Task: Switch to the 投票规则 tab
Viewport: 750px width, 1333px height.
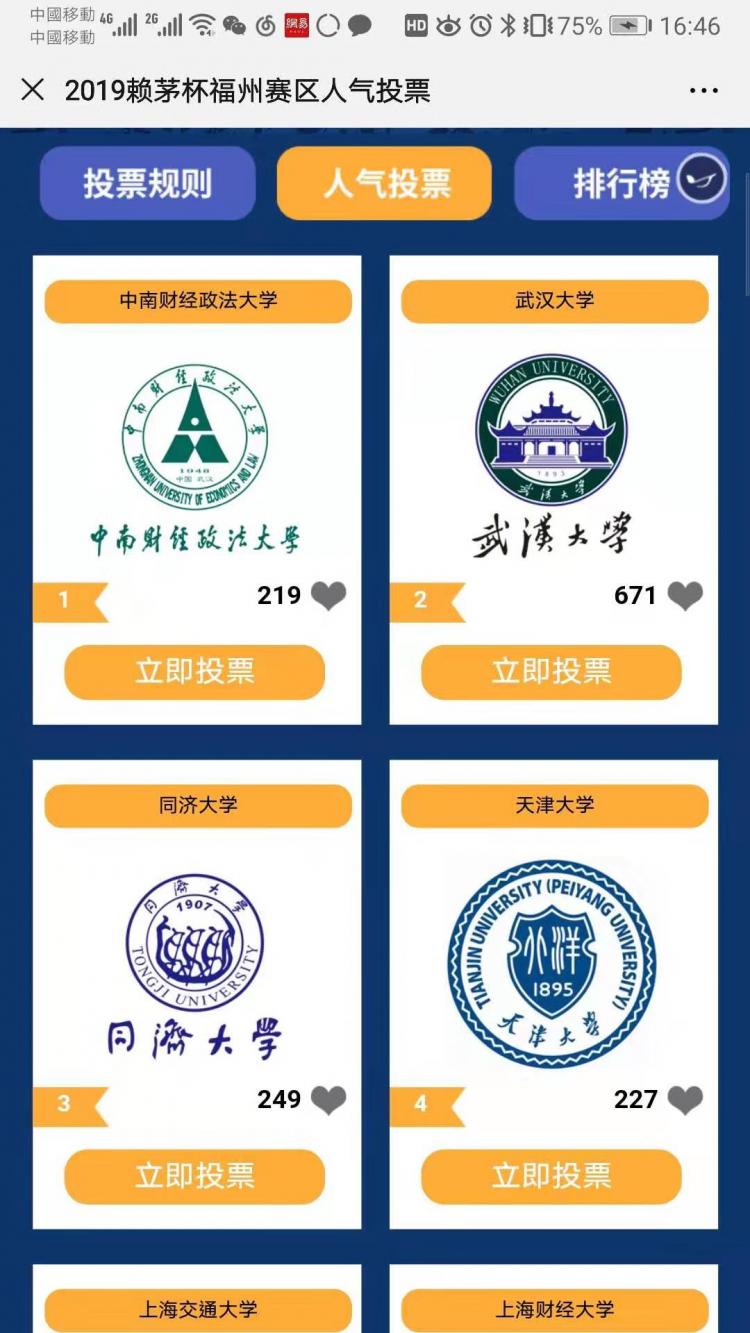Action: pyautogui.click(x=147, y=183)
